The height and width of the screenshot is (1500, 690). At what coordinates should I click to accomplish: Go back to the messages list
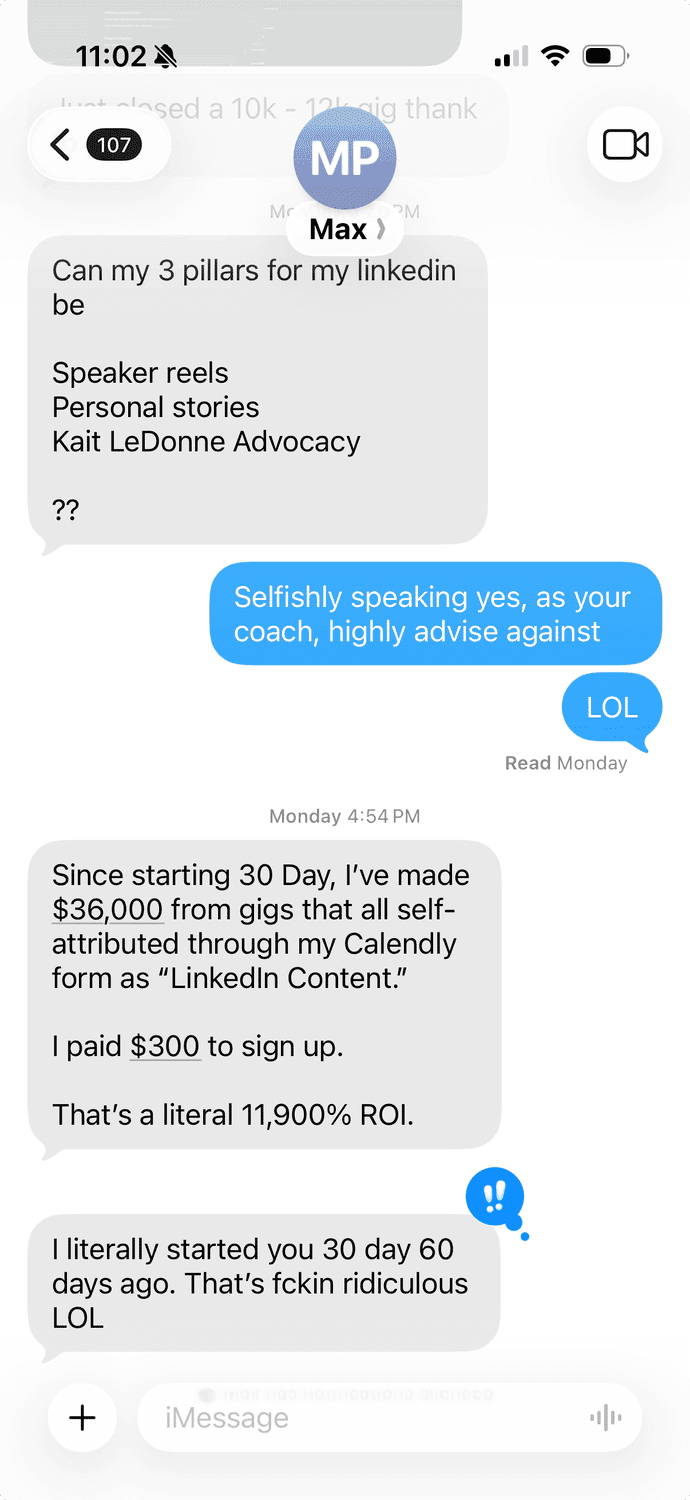coord(98,145)
